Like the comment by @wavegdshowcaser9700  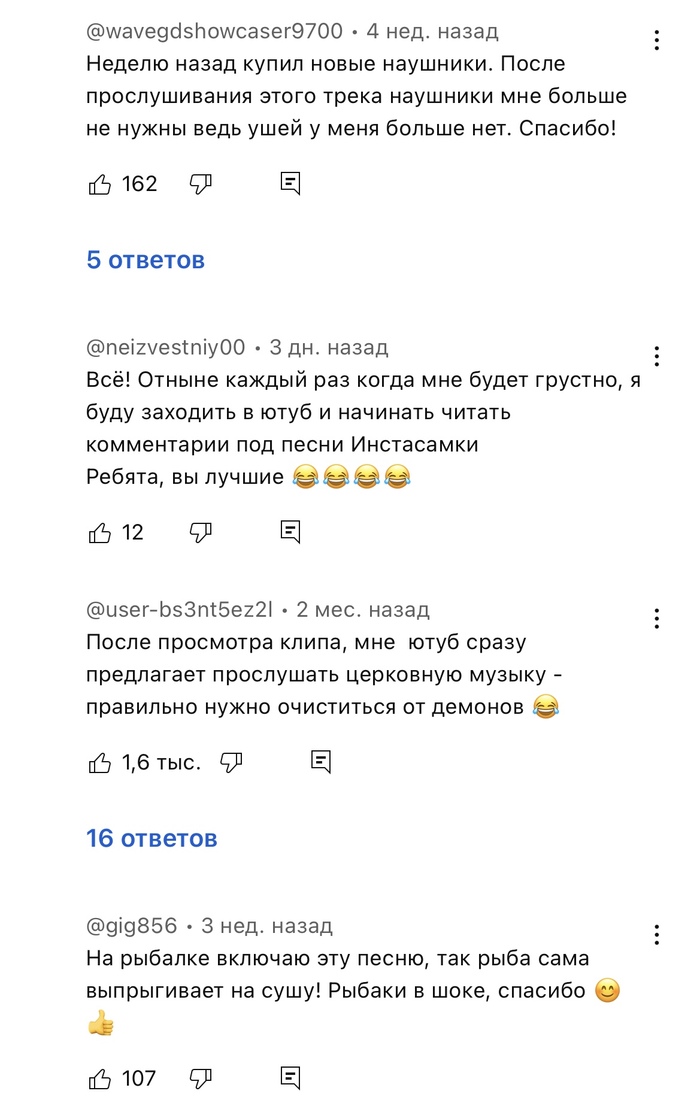(100, 184)
